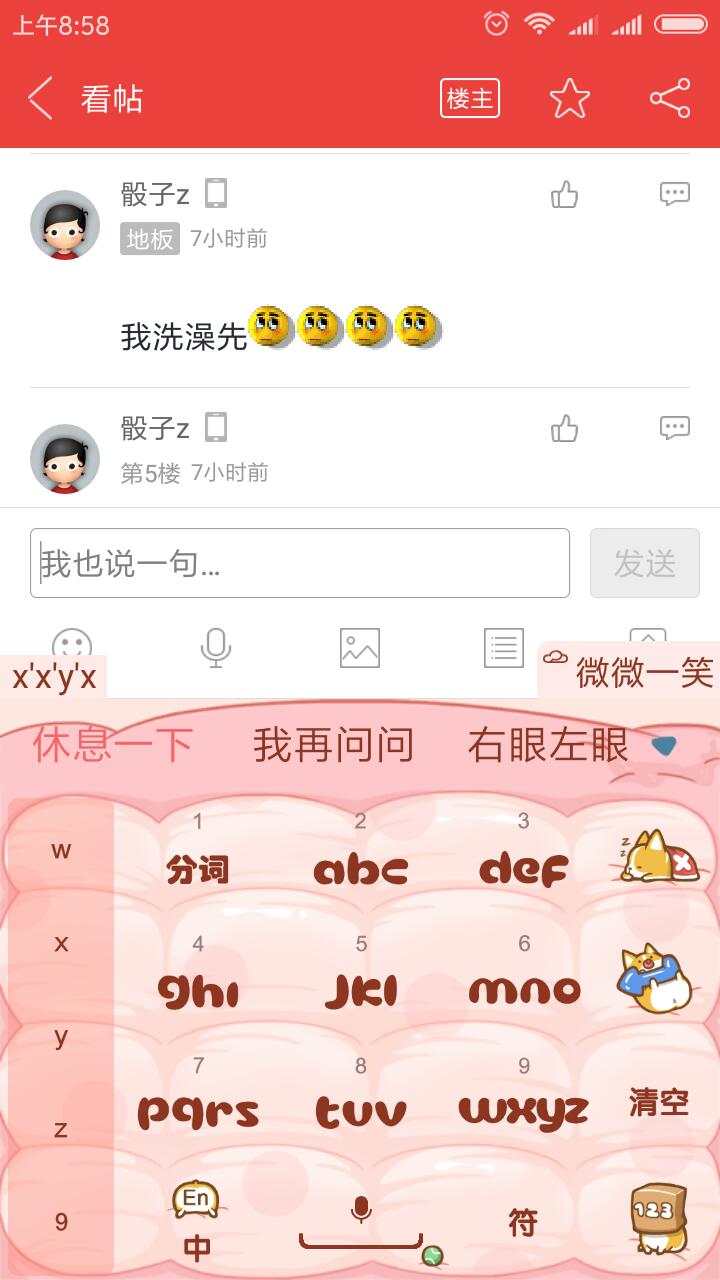Tap the 清空 key on the keyboard
The image size is (720, 1280).
[658, 1102]
